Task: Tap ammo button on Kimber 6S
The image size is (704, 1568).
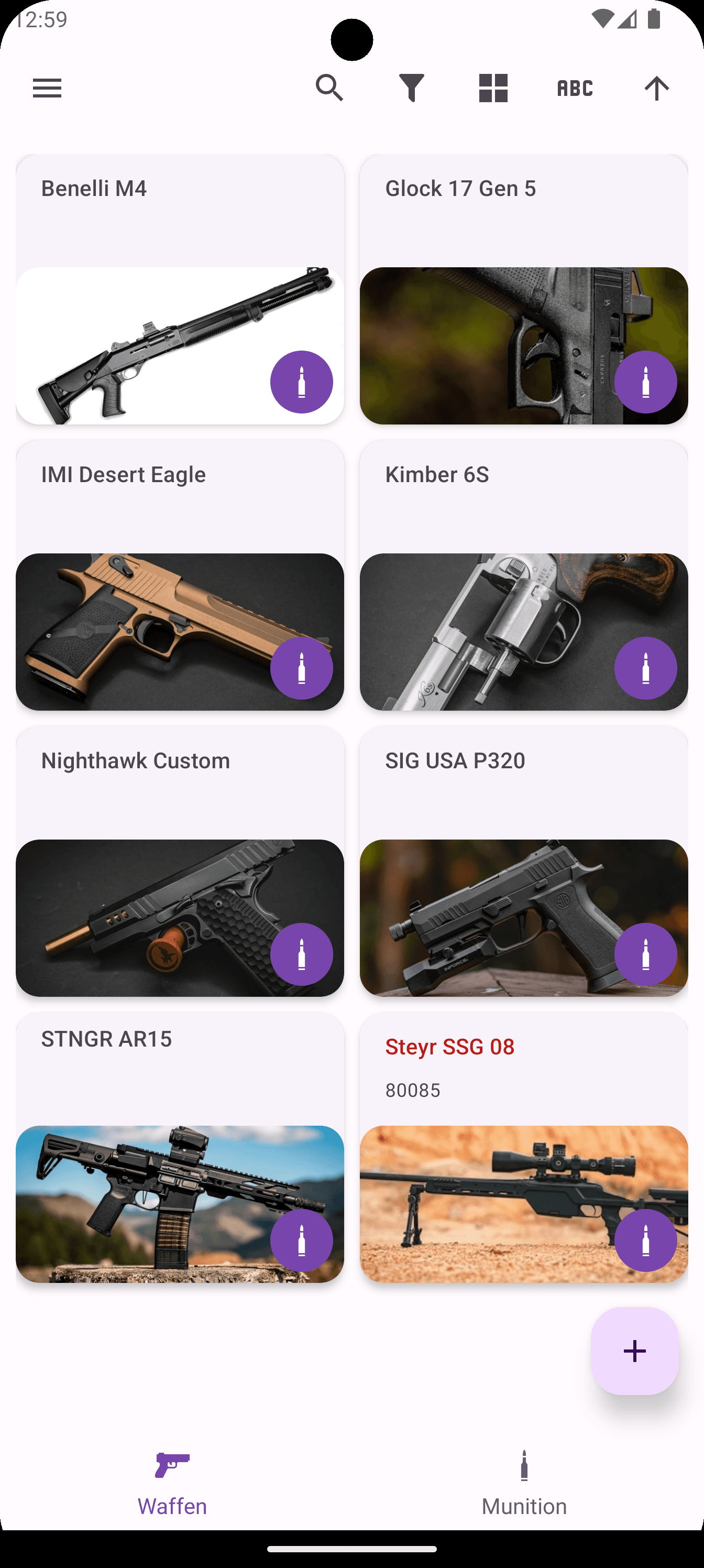Action: (645, 668)
